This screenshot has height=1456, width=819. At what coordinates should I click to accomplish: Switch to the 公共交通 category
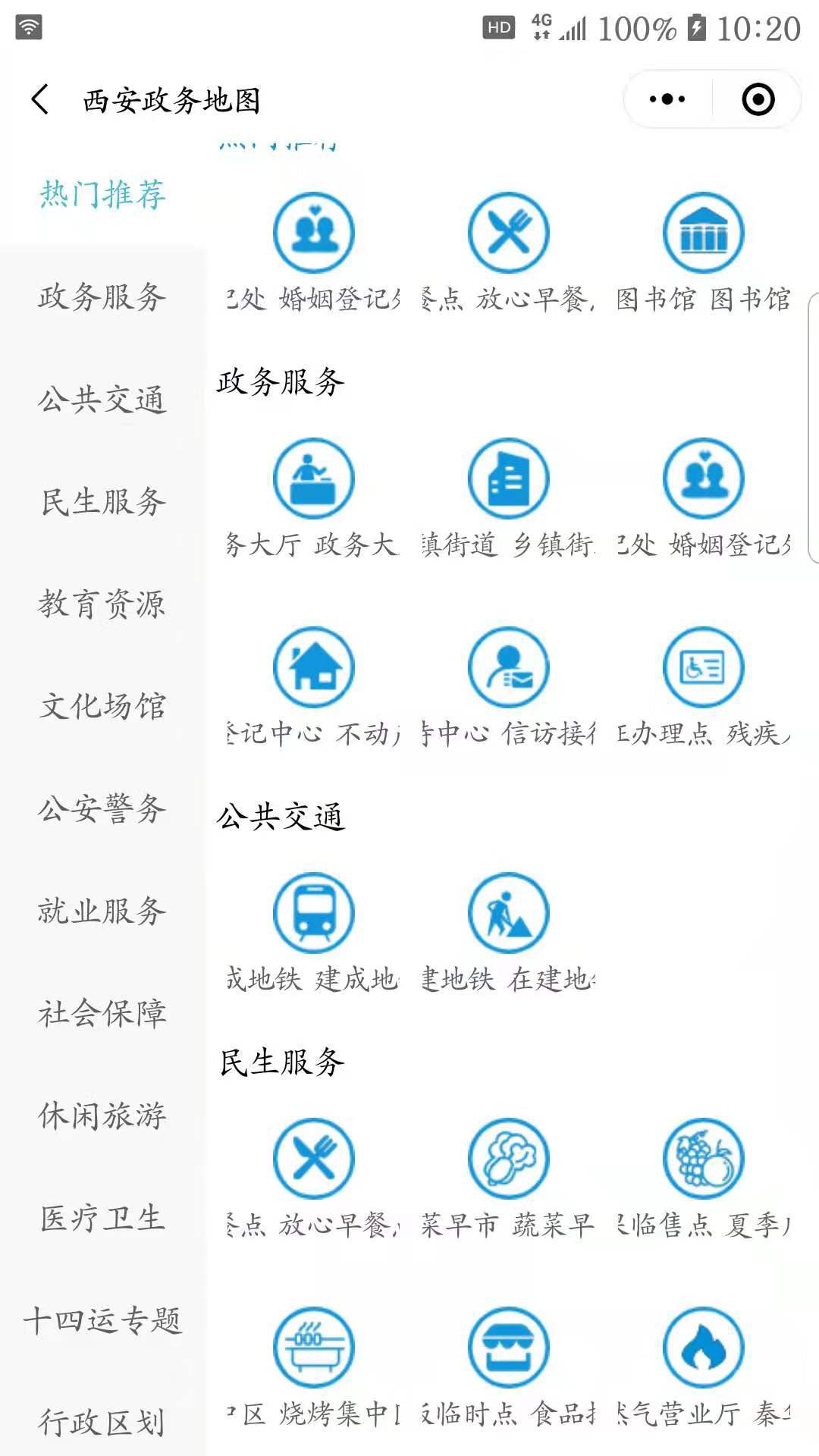point(102,400)
